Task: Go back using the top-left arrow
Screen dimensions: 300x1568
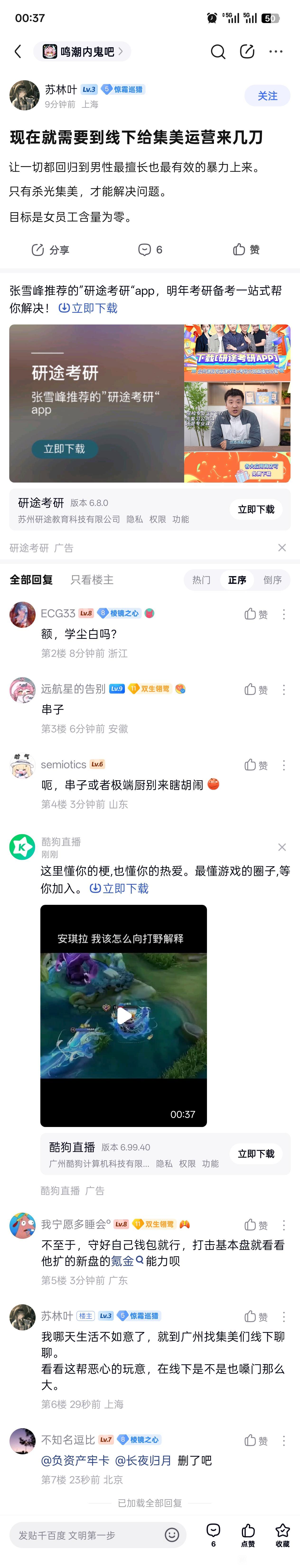Action: [x=18, y=52]
